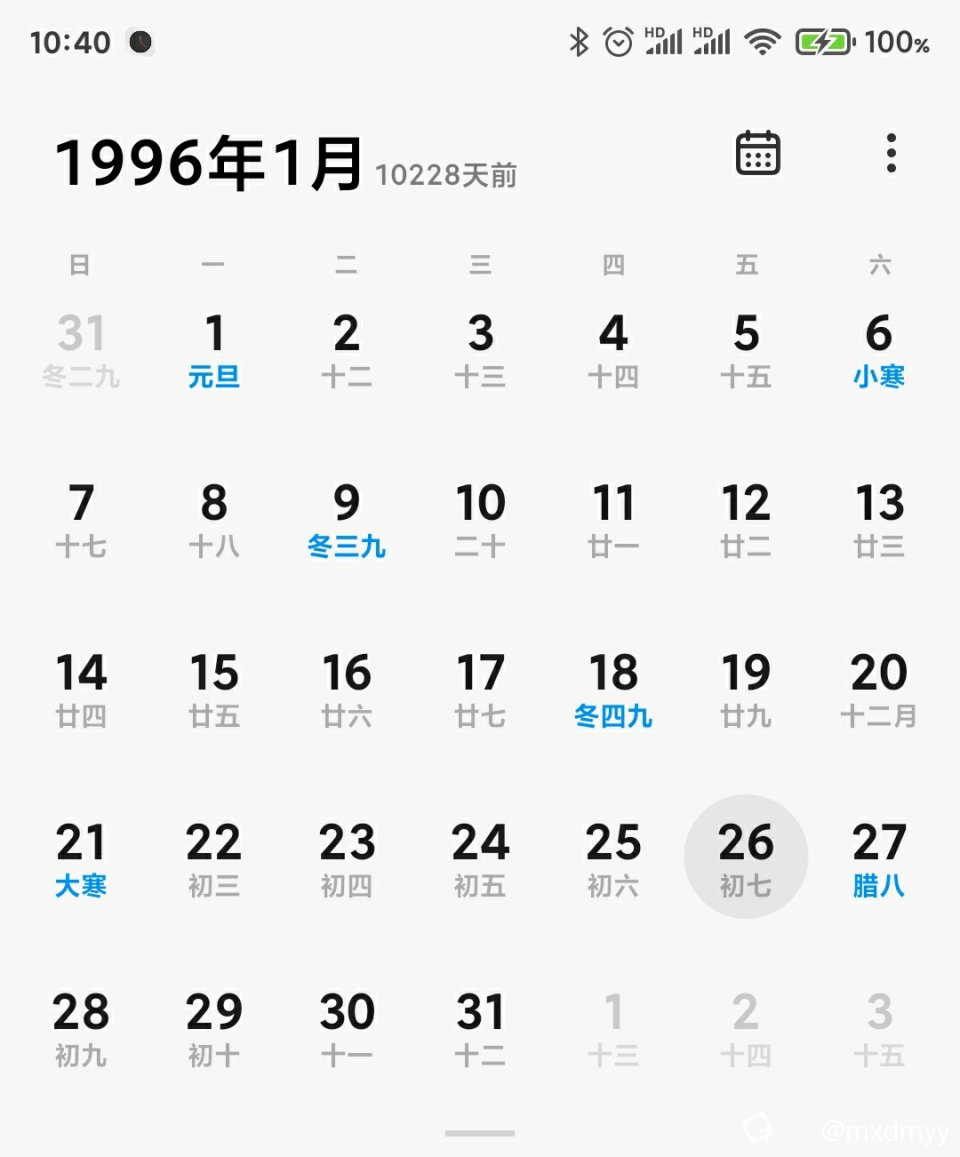
Task: Select the greyed-out February 3 date
Action: 879,1028
